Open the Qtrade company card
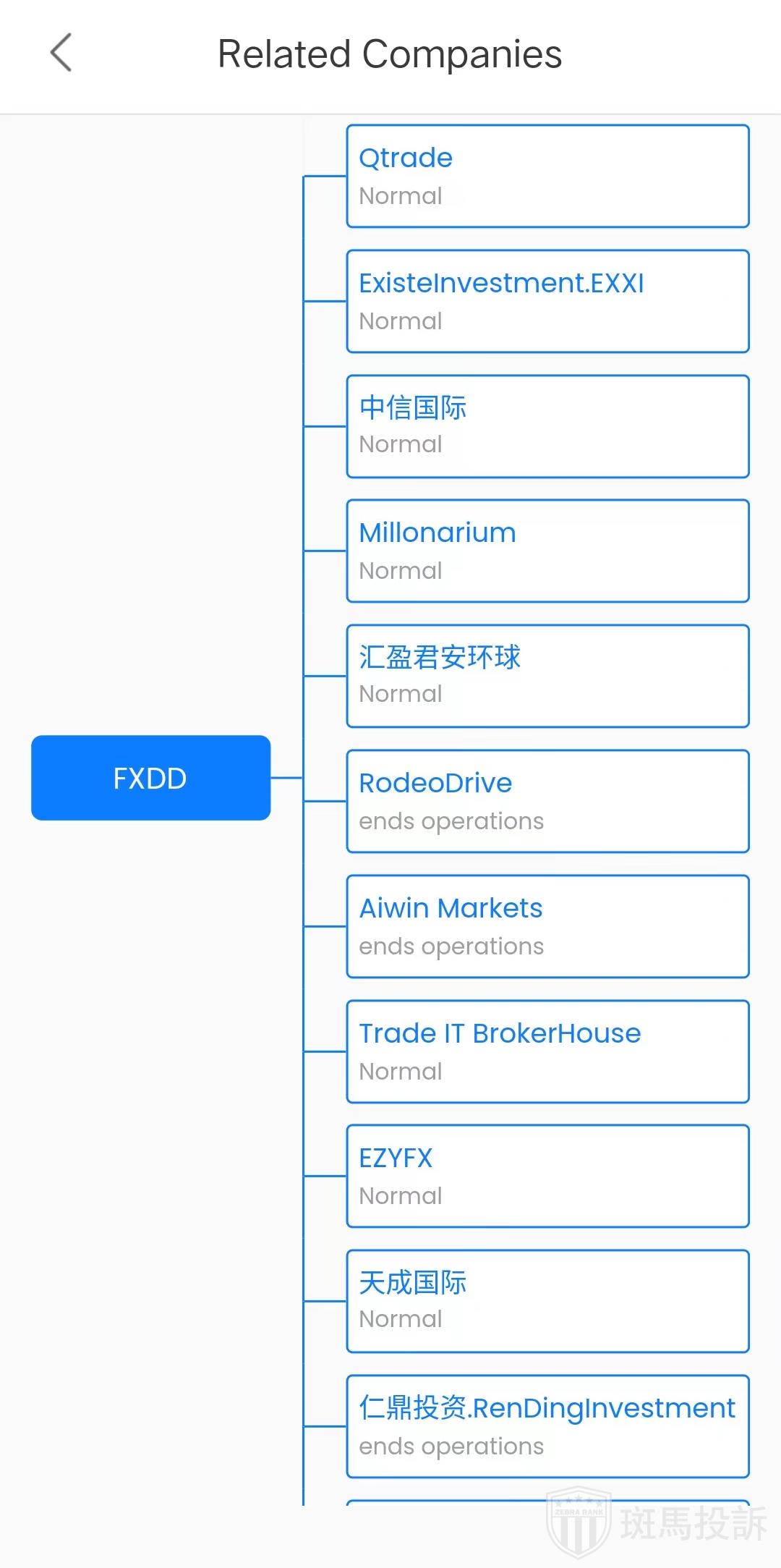The image size is (781, 1568). [x=547, y=176]
